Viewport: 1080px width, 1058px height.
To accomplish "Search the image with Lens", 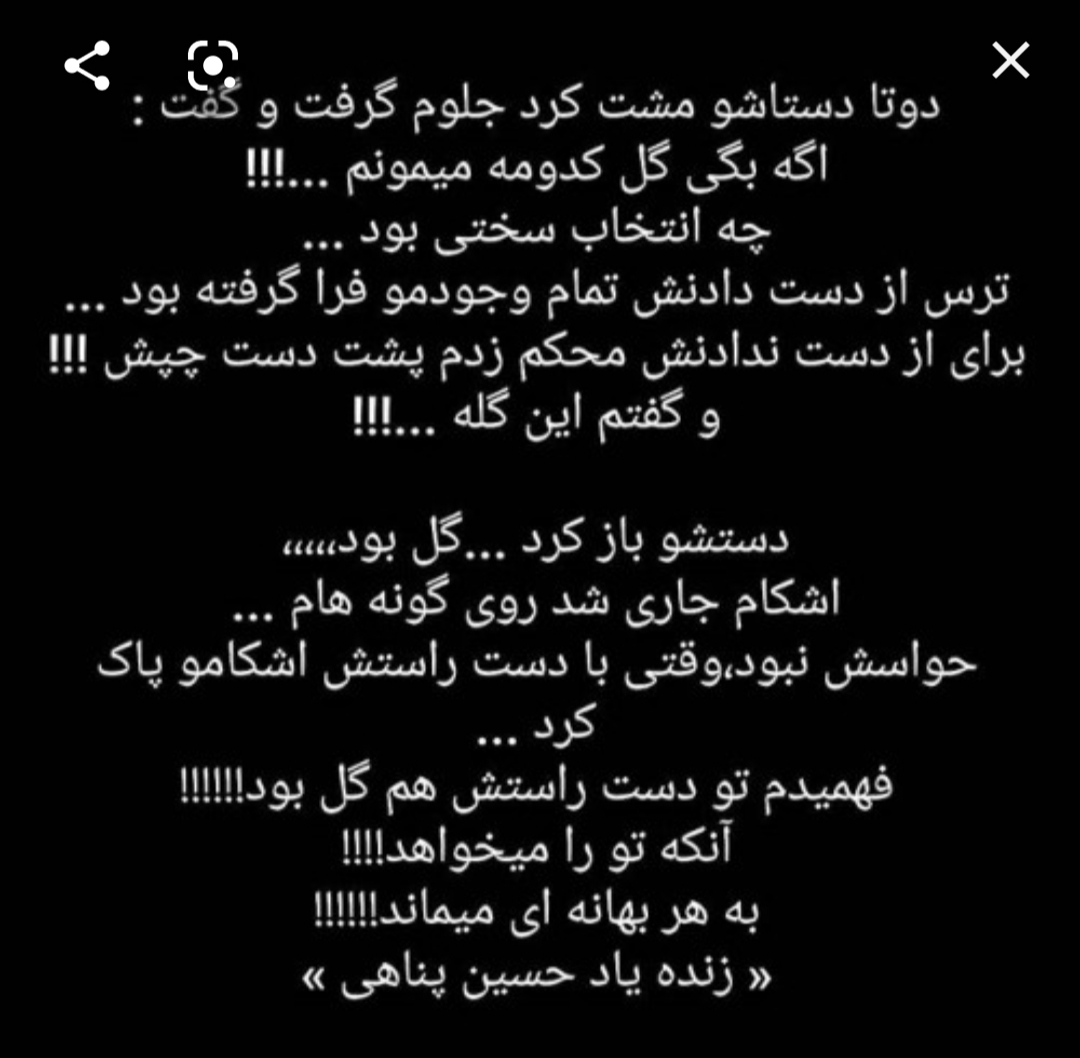I will pos(212,66).
